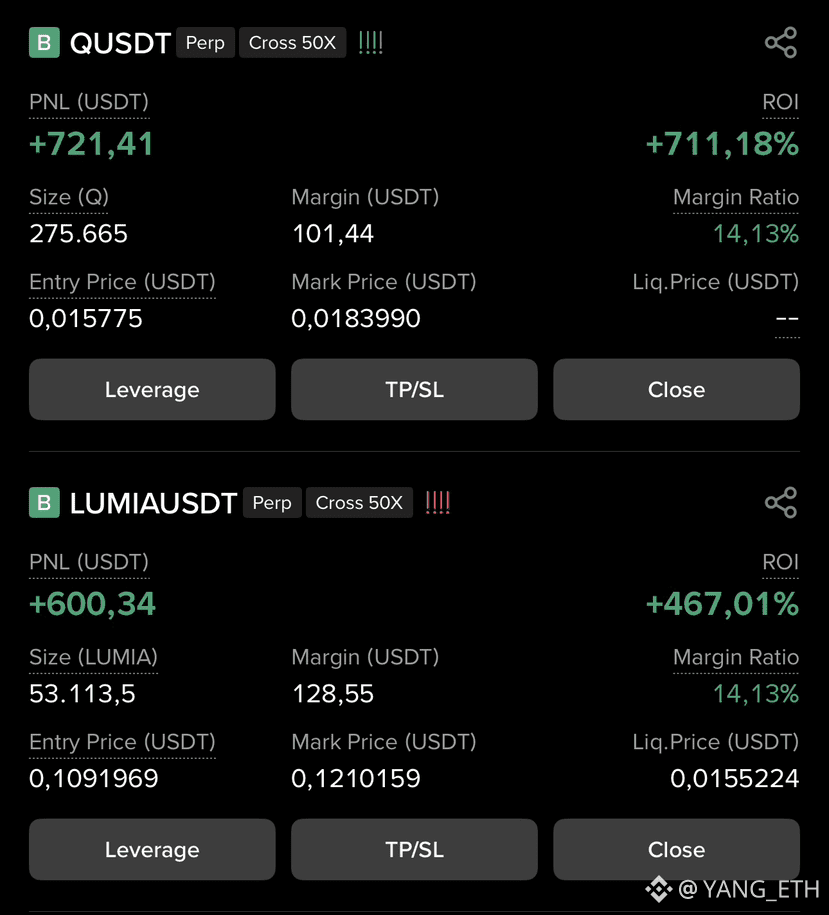The image size is (829, 915).
Task: Adjust leverage for the LUMIAUSDT position
Action: coord(152,850)
